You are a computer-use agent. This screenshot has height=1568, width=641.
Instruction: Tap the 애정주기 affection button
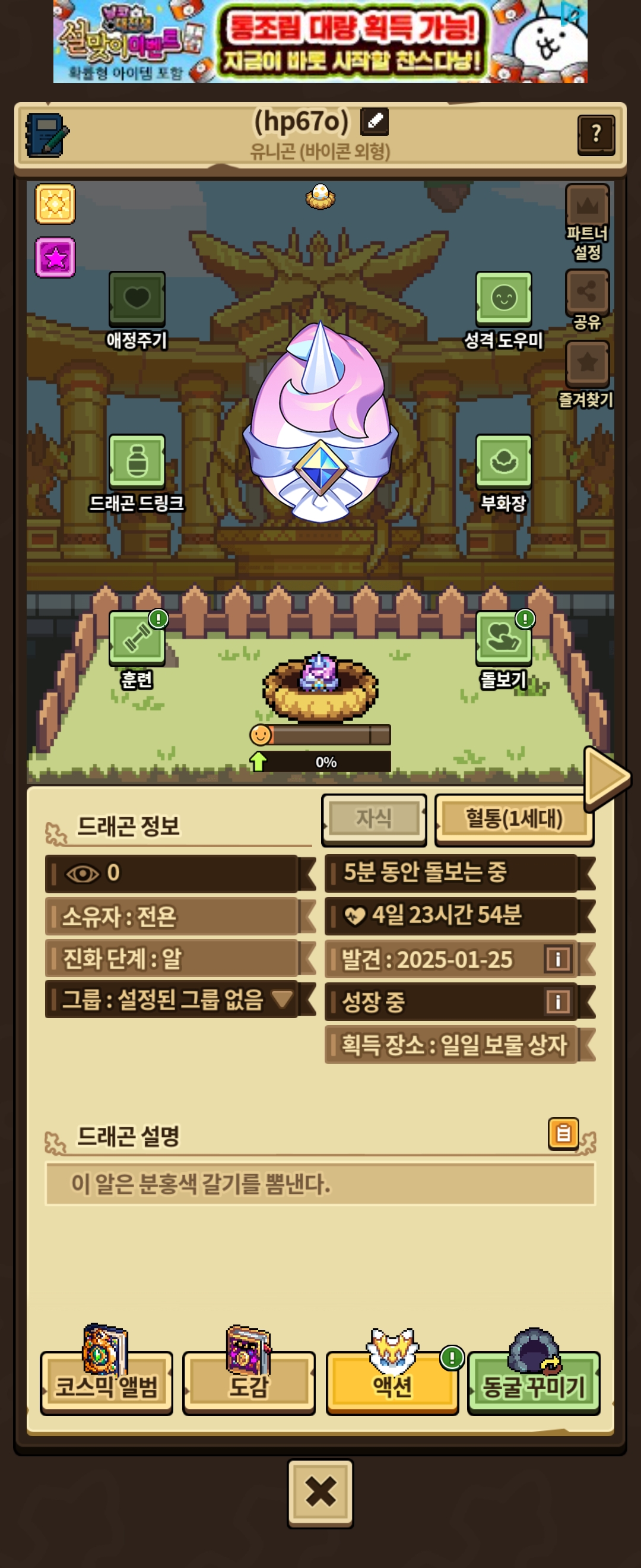137,299
